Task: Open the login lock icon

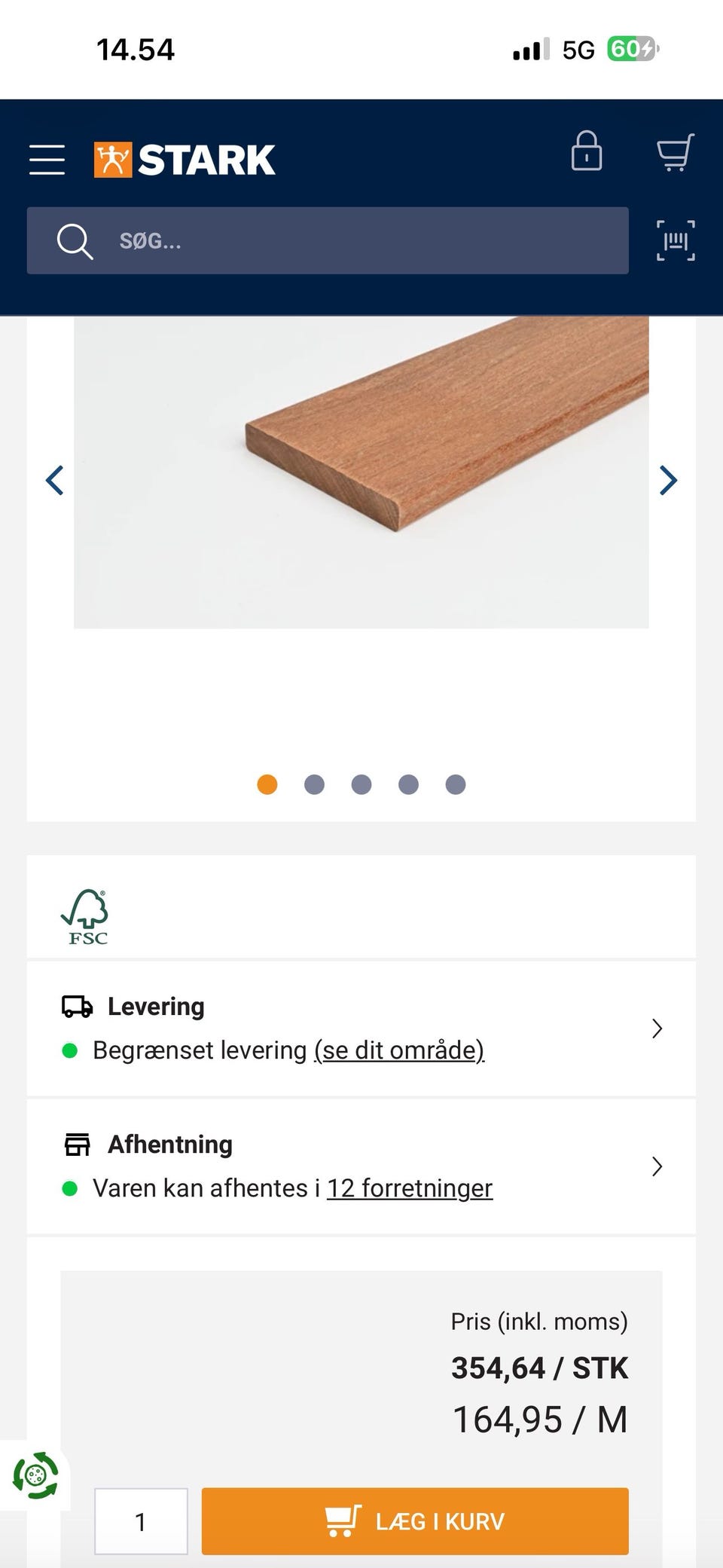Action: point(587,151)
